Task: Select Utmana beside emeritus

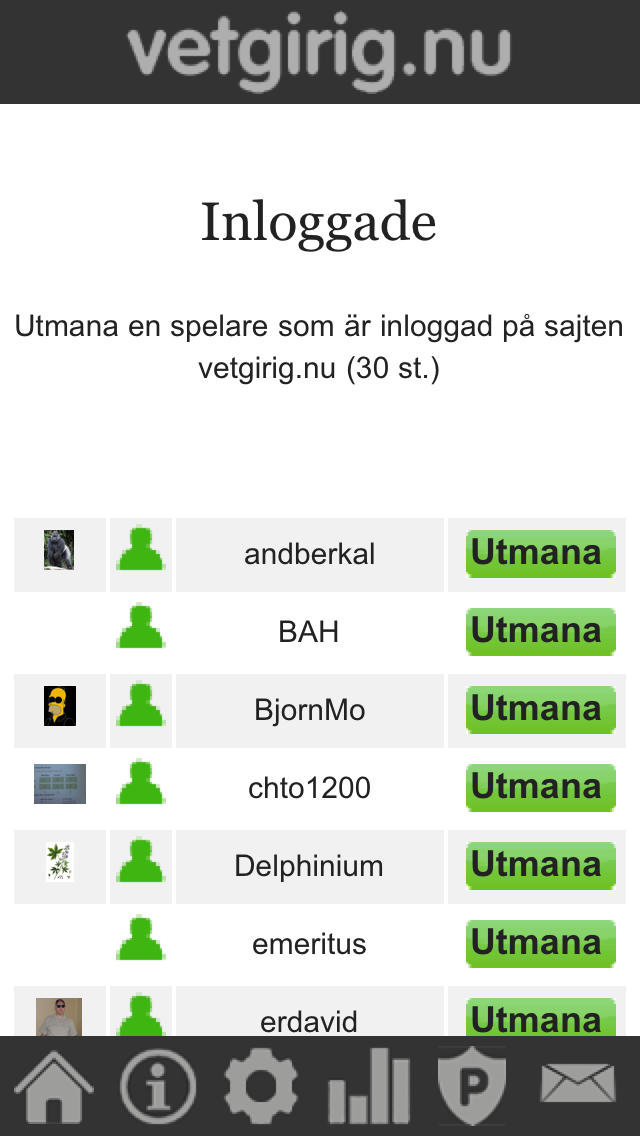Action: (x=541, y=943)
